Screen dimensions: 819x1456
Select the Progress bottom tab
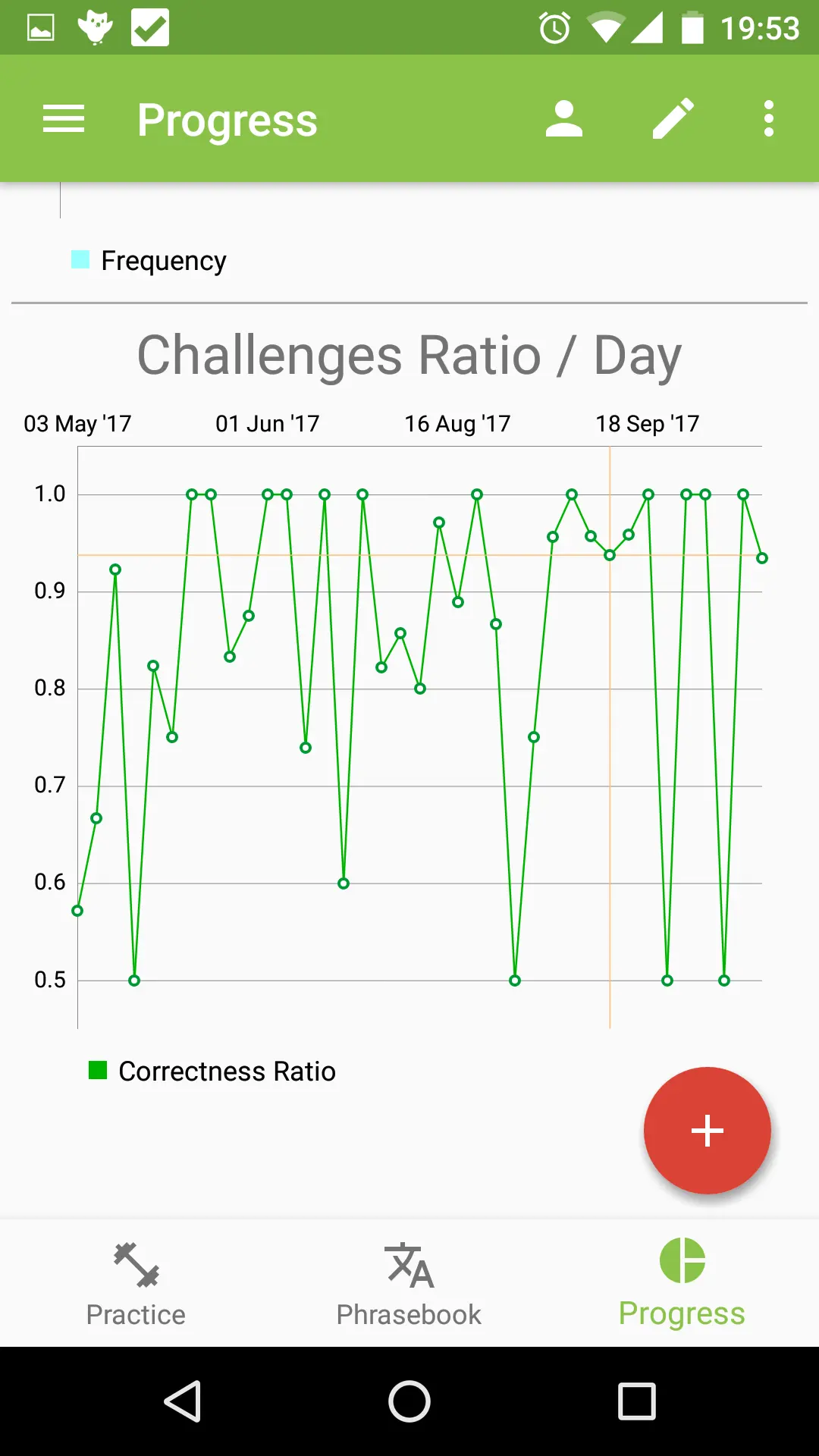(682, 1283)
